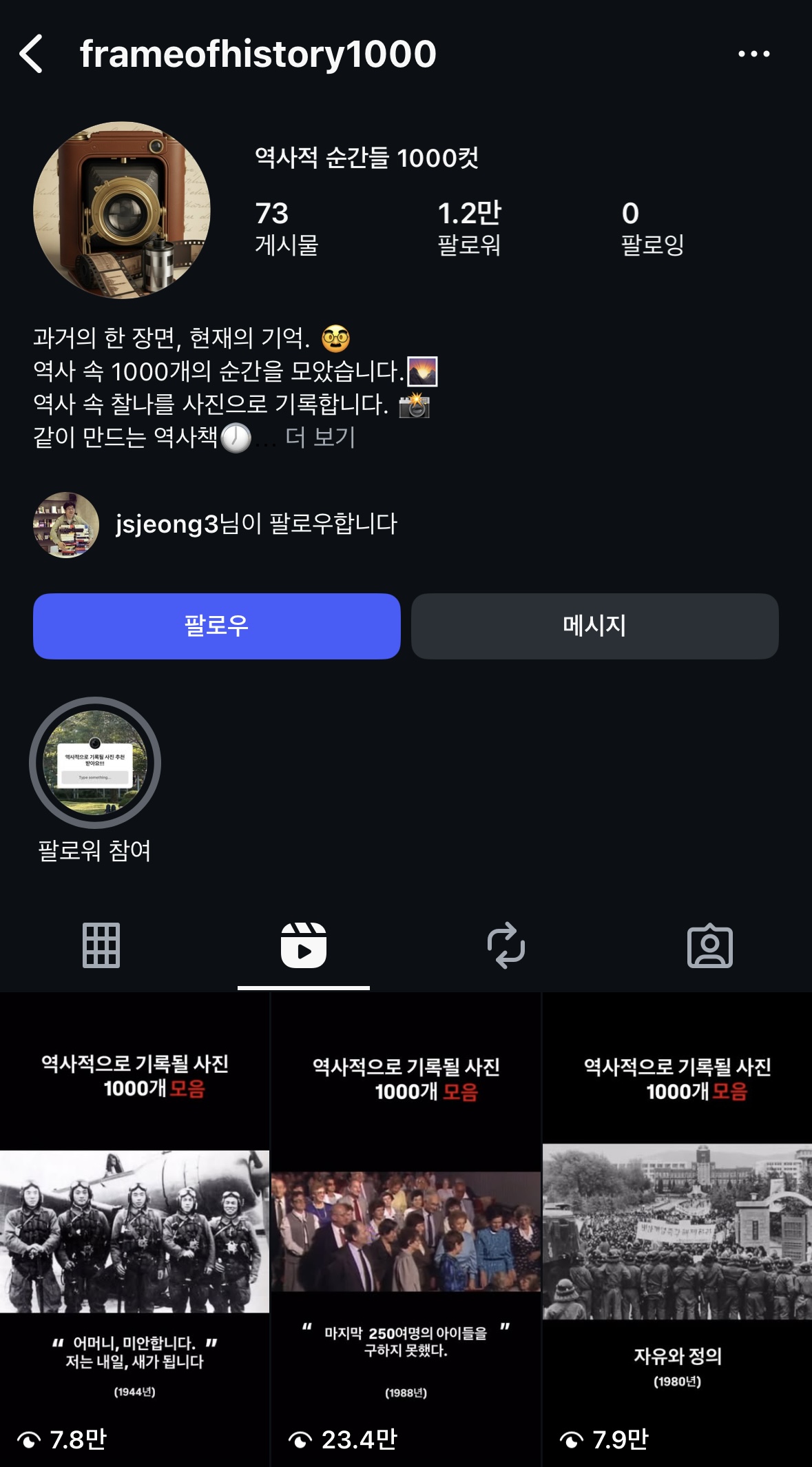
Task: Follow this account with 팔로우
Action: pos(216,626)
